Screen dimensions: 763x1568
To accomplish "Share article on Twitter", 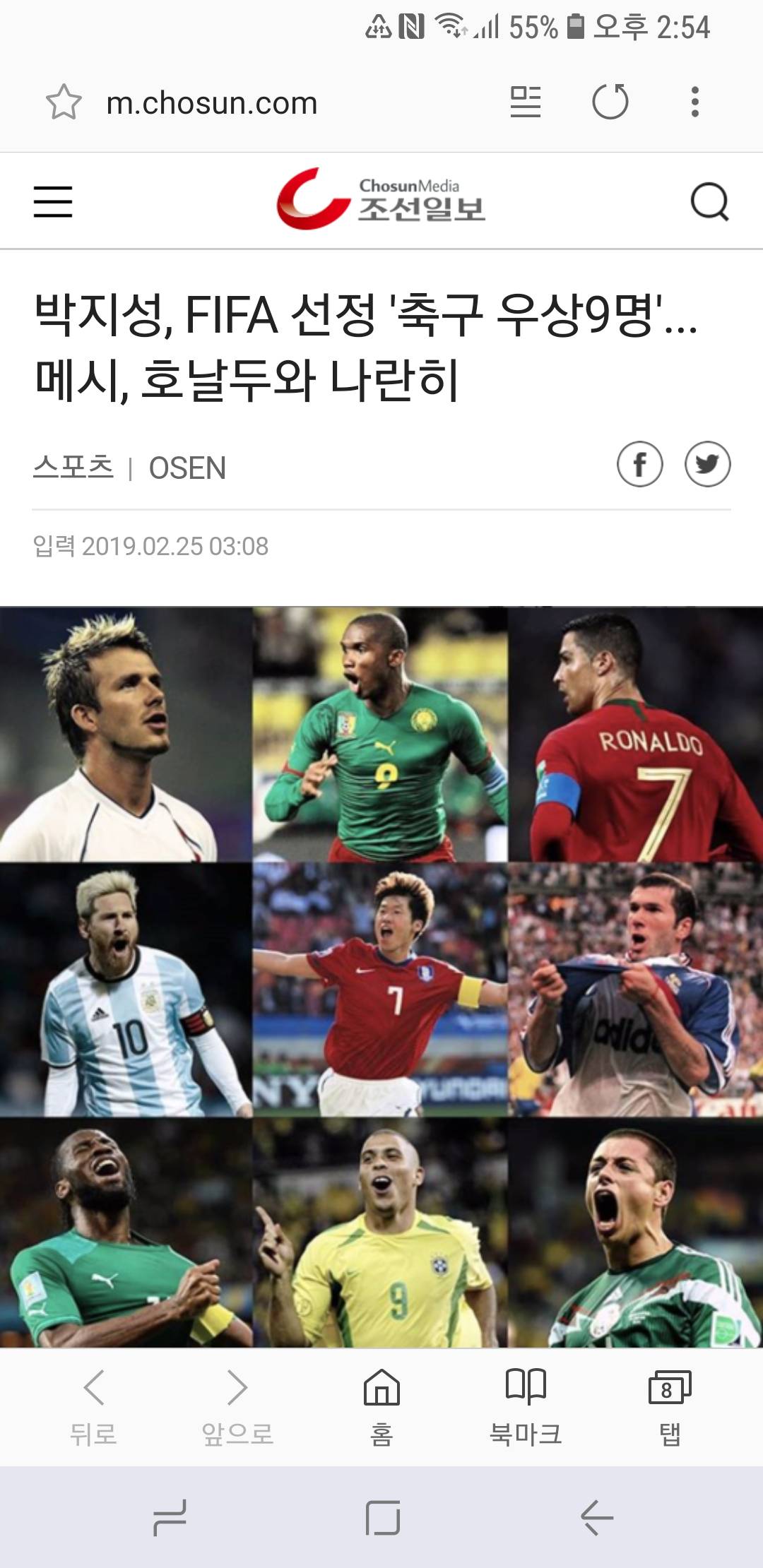I will tap(707, 465).
